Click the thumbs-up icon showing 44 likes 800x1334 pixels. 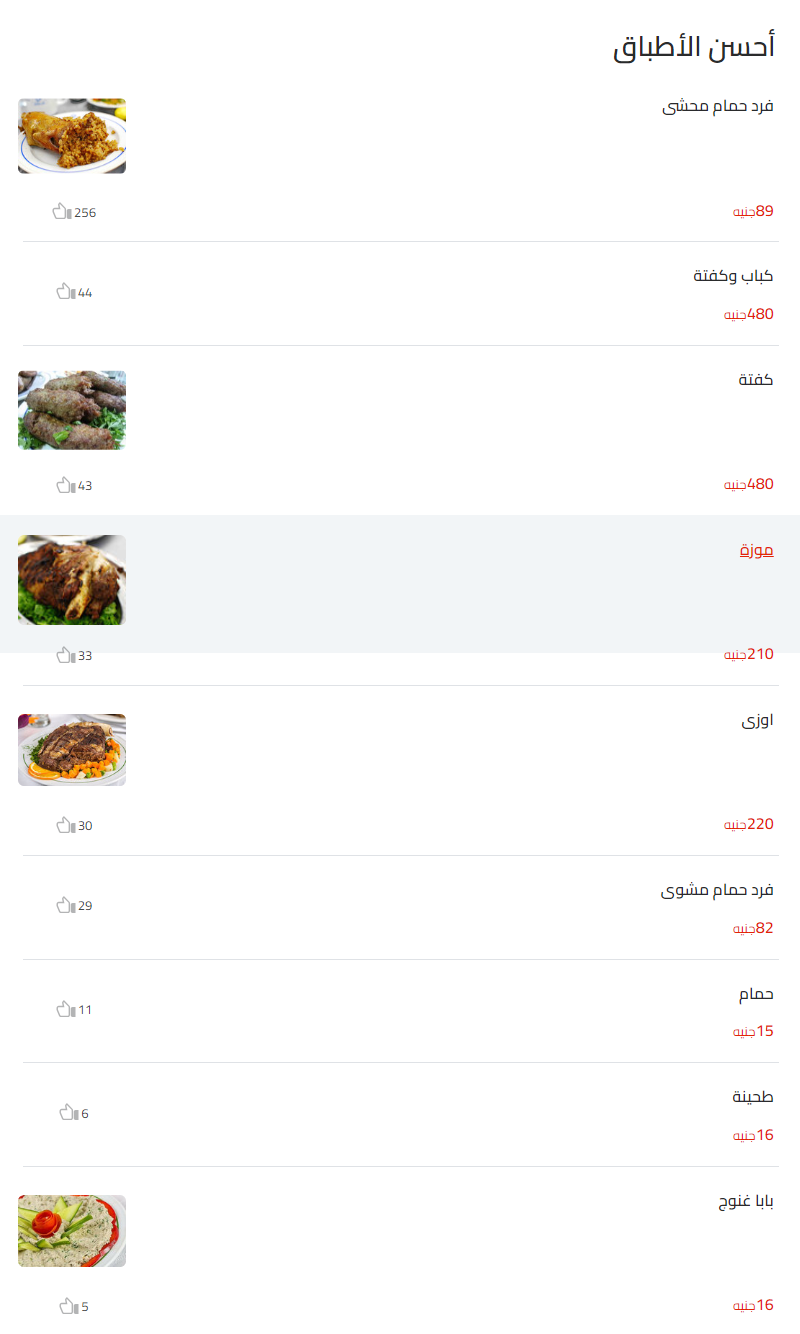62,291
